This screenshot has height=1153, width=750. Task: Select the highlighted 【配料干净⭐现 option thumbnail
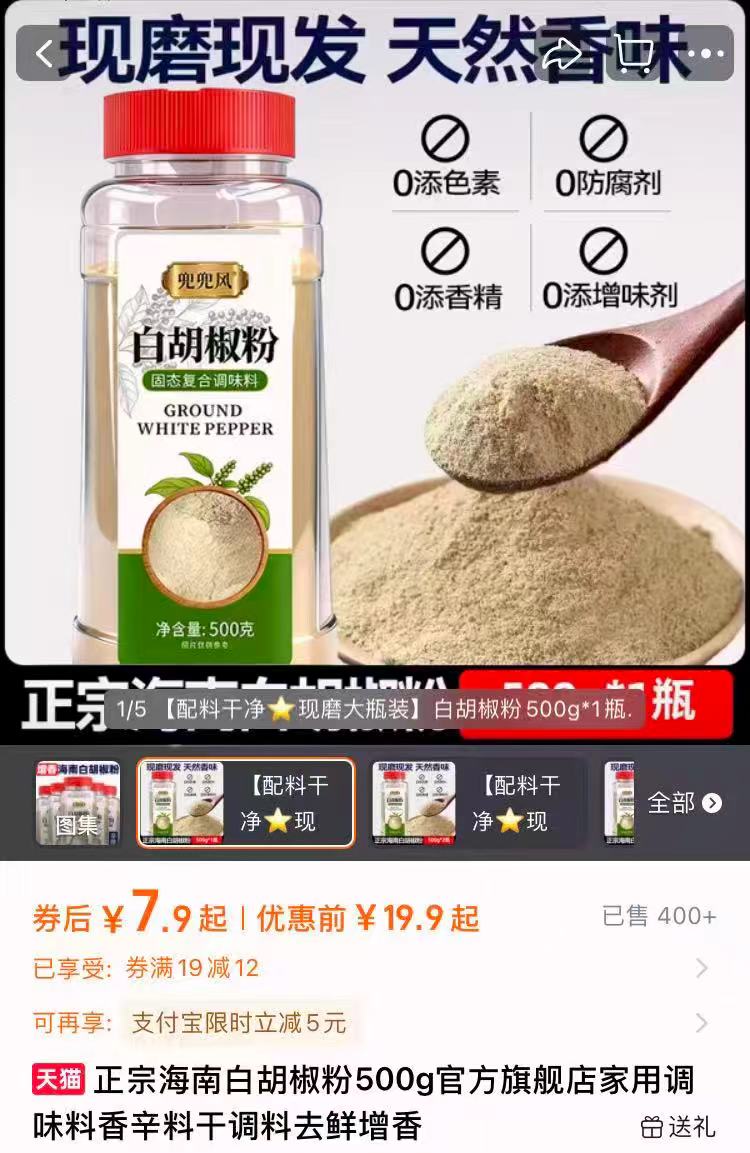(x=246, y=803)
